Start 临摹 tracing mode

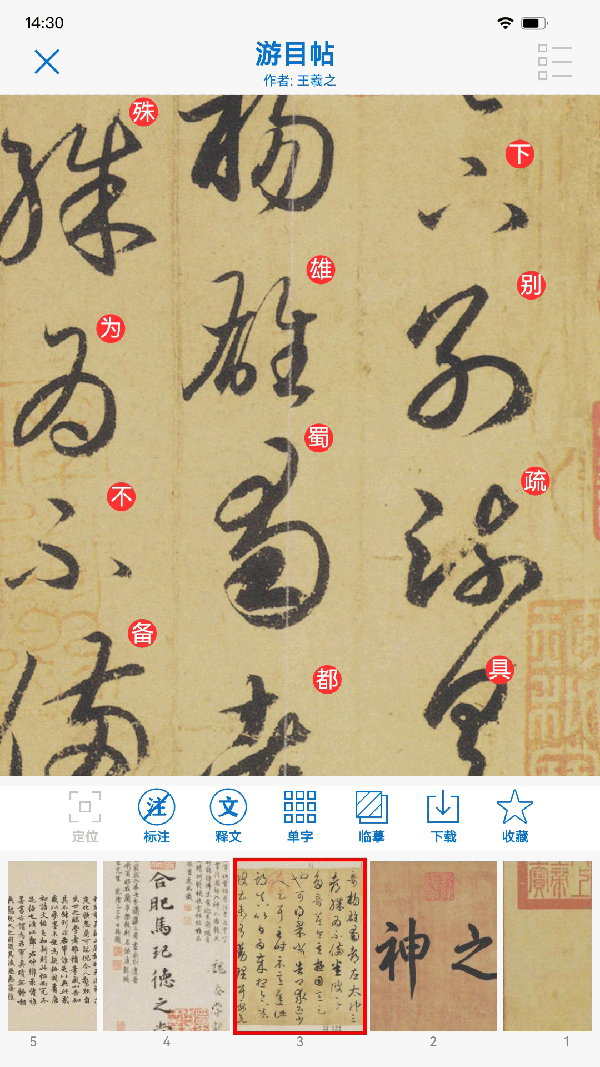click(372, 814)
